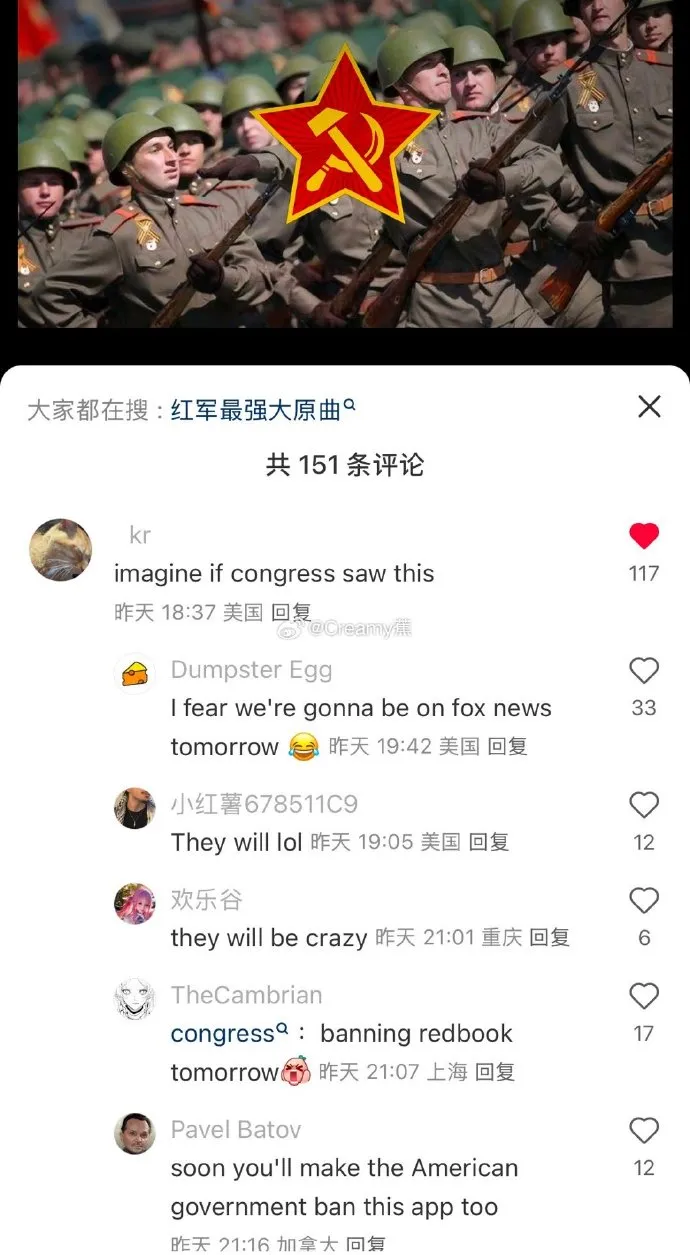Viewport: 690px width, 1255px height.
Task: Open kr's profile picture
Action: click(61, 550)
